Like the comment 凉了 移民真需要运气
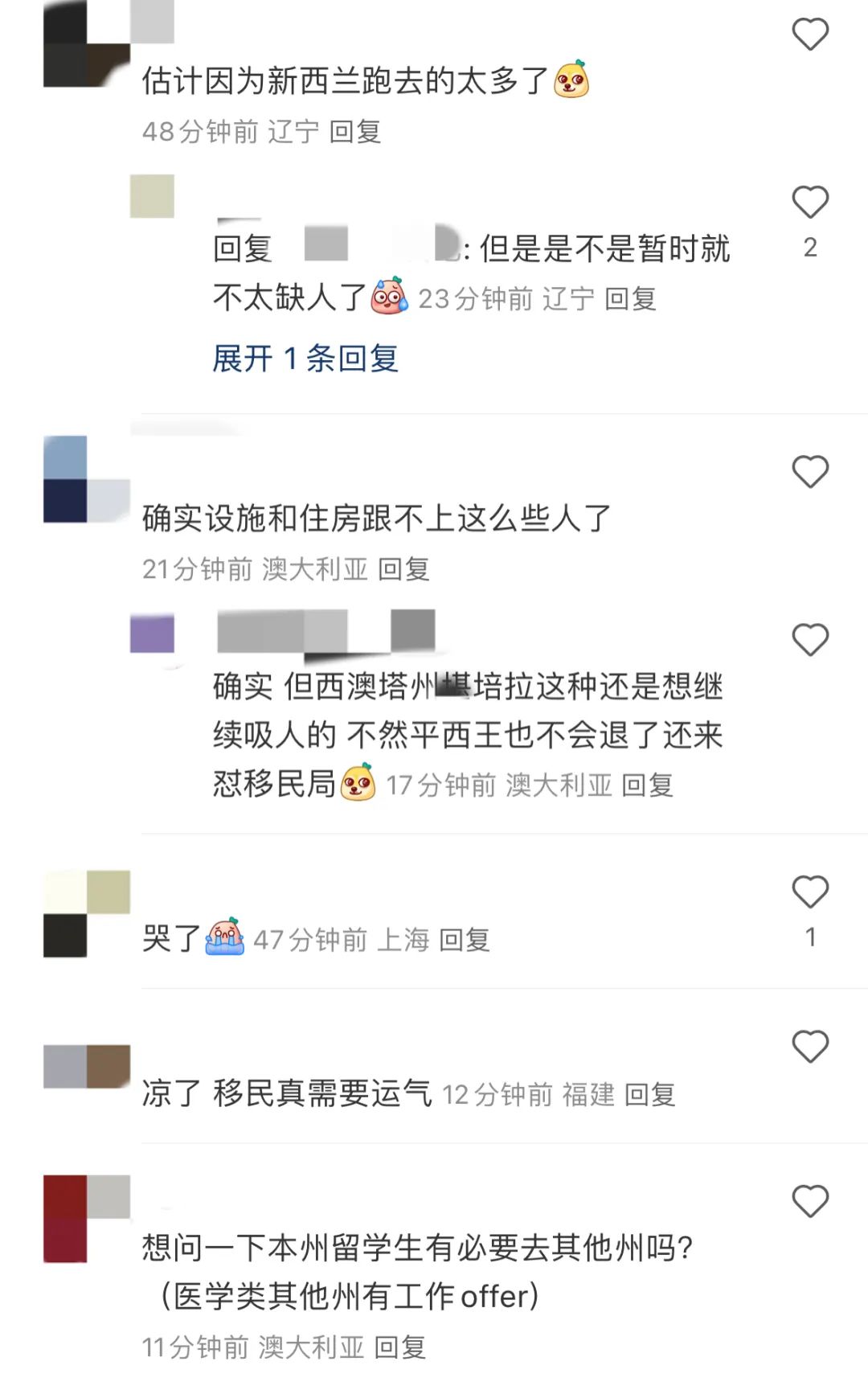Screen dimensions: 868x1394 coord(809,1047)
